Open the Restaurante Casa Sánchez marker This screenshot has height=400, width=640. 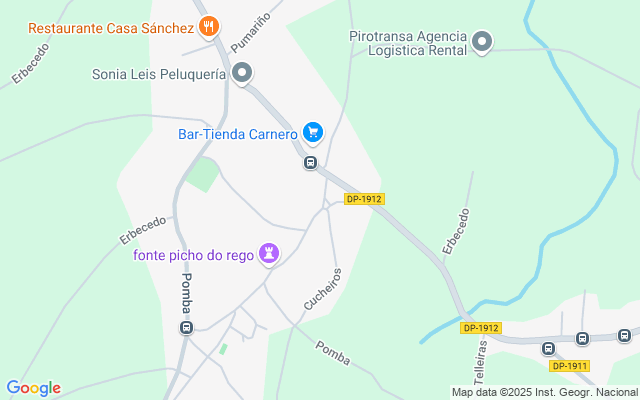tap(209, 26)
